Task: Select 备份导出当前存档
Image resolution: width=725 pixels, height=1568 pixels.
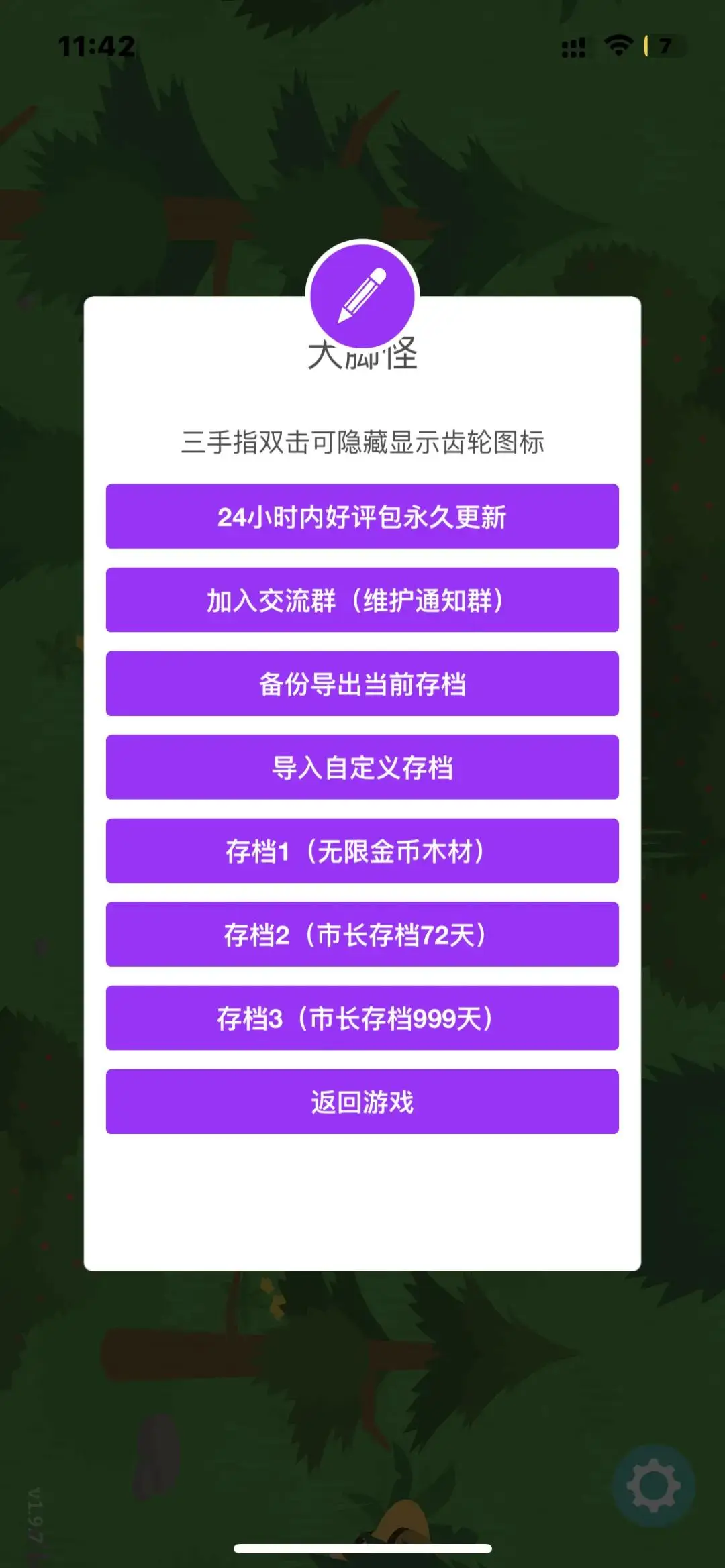Action: [x=362, y=683]
